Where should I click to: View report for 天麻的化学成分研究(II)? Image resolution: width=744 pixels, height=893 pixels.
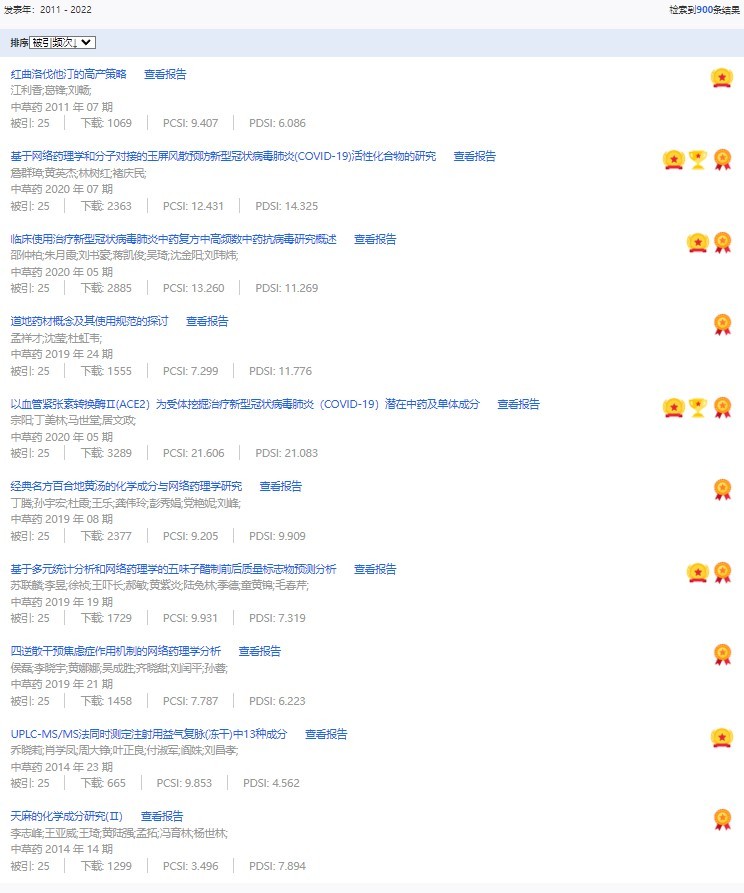click(162, 816)
